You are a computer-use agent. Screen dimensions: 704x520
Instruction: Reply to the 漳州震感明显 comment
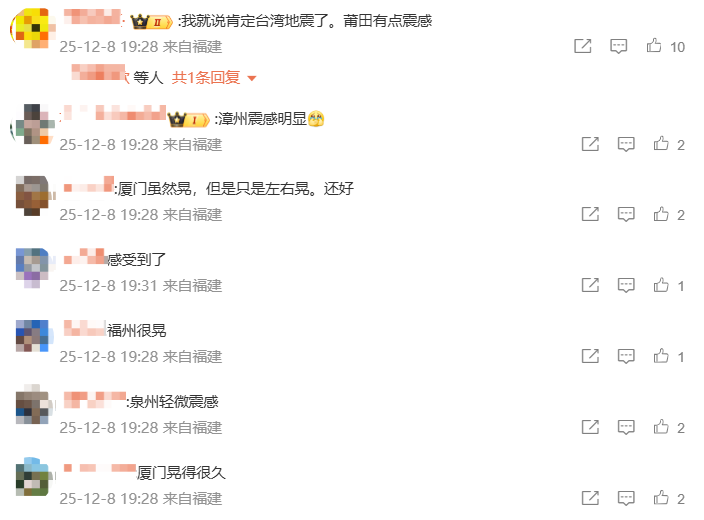pyautogui.click(x=626, y=144)
